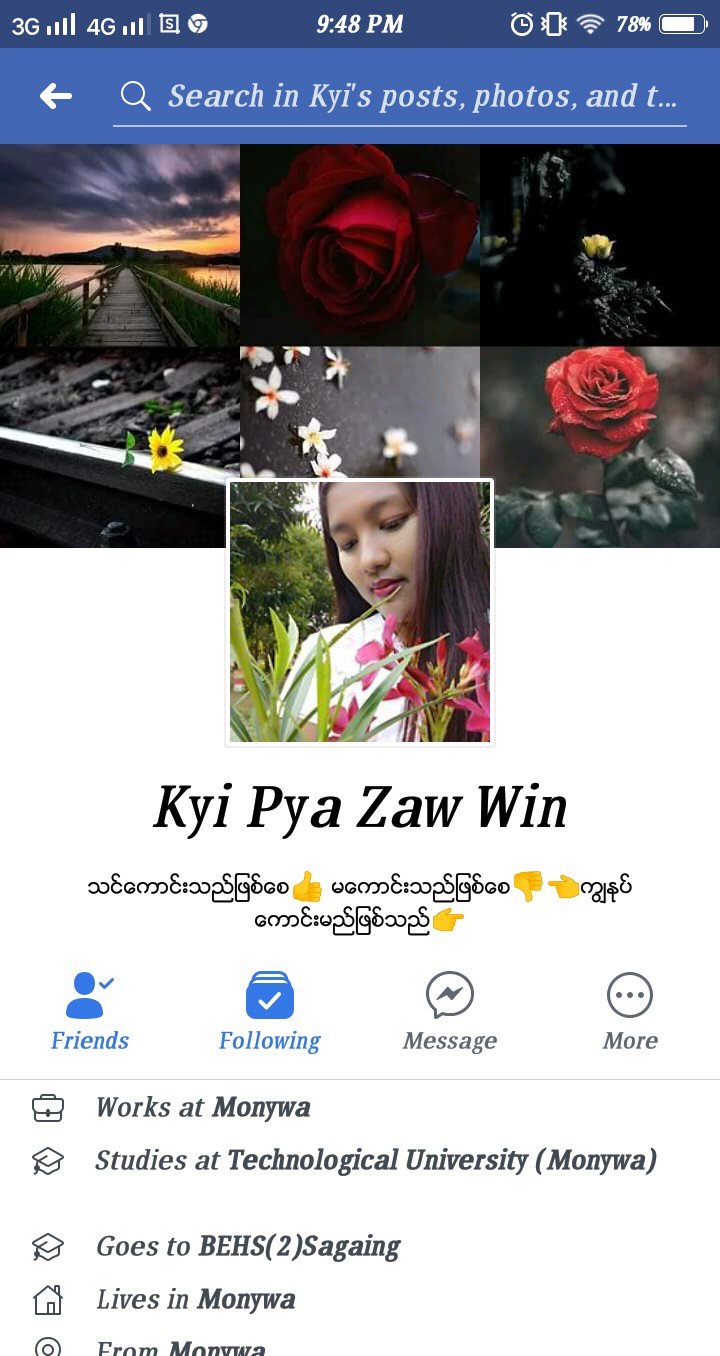Message Kyi Pya Zaw Win
Viewport: 720px width, 1356px height.
[x=450, y=1010]
